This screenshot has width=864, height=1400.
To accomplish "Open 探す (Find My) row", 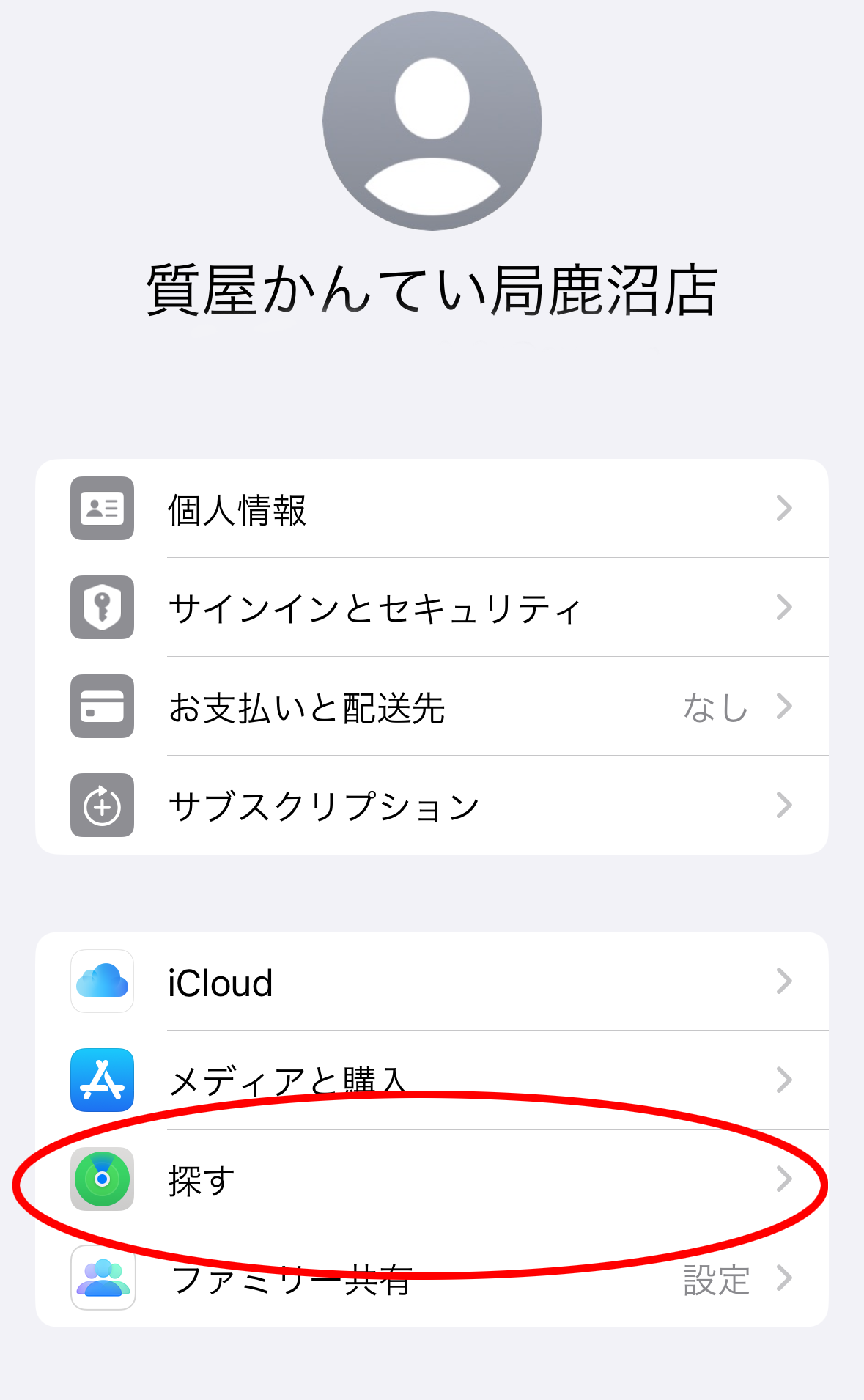I will point(432,1179).
